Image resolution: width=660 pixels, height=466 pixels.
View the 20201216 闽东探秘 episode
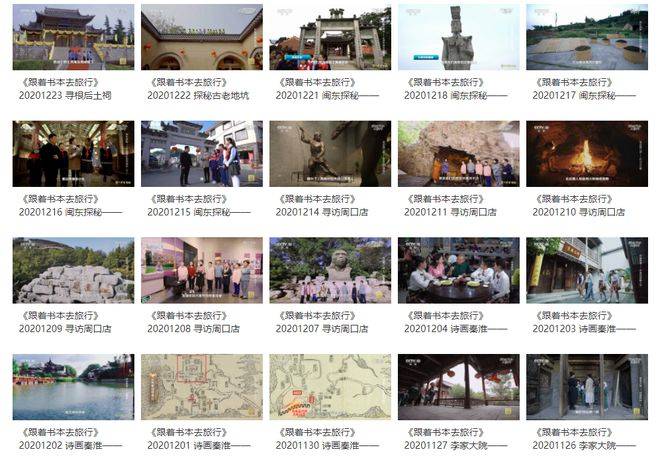73,154
